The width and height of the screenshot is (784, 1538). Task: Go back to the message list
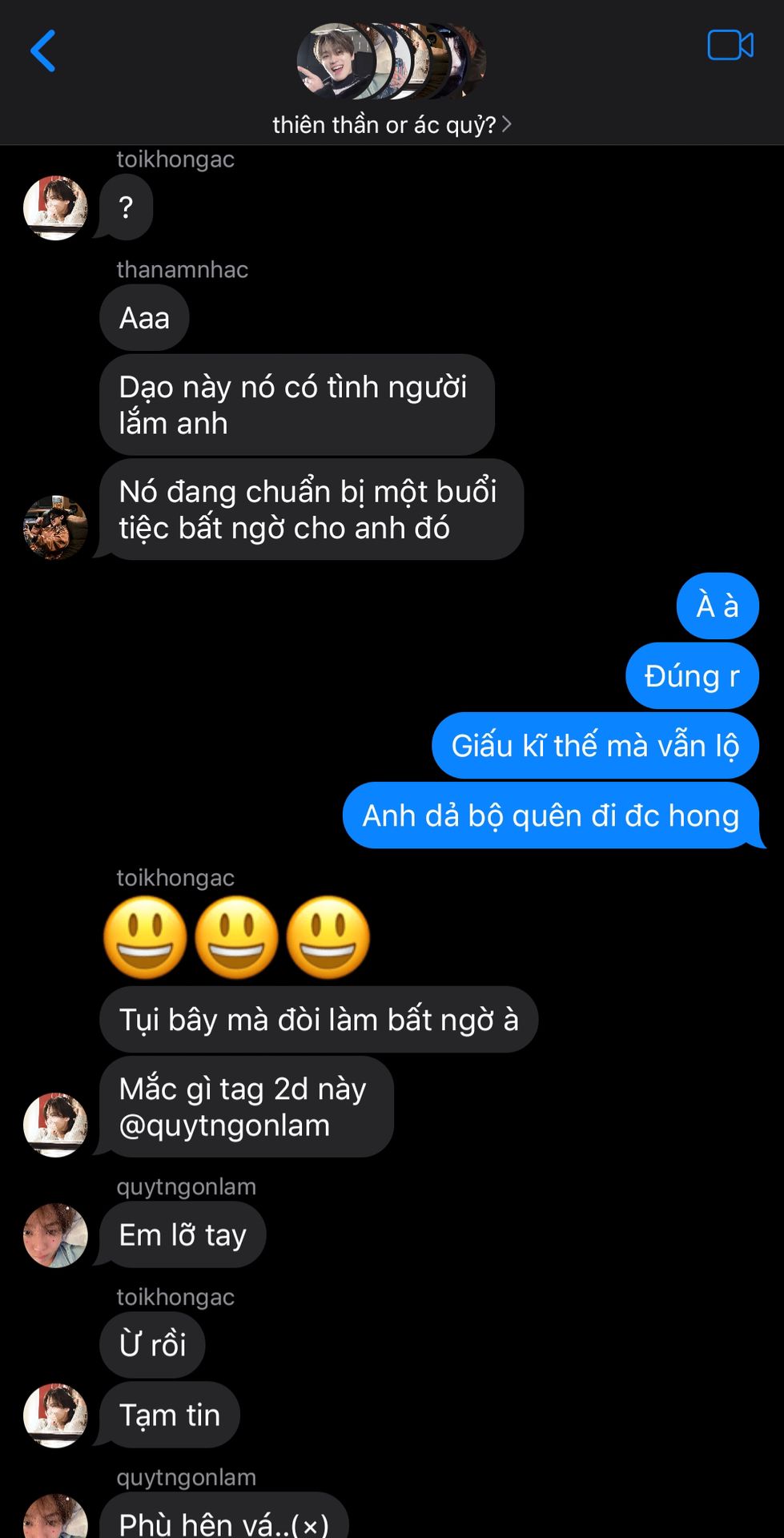43,51
